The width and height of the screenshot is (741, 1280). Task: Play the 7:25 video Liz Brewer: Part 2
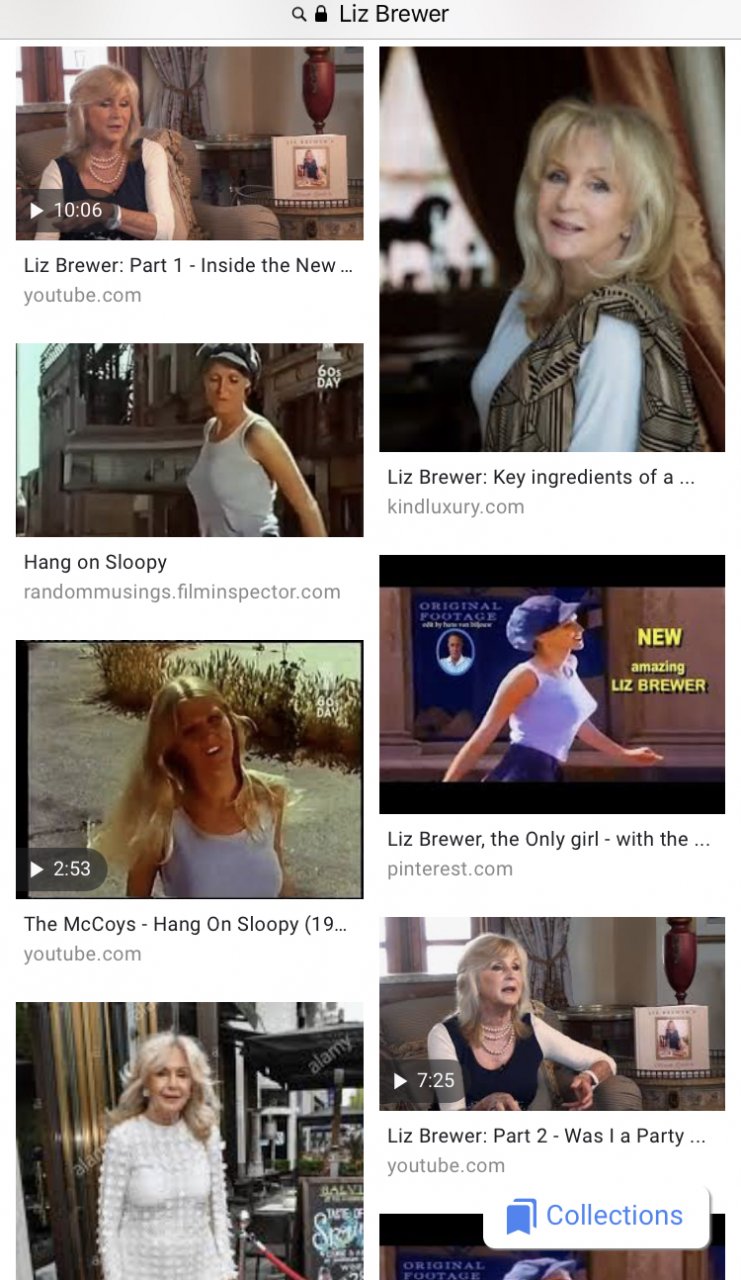pyautogui.click(x=552, y=1013)
